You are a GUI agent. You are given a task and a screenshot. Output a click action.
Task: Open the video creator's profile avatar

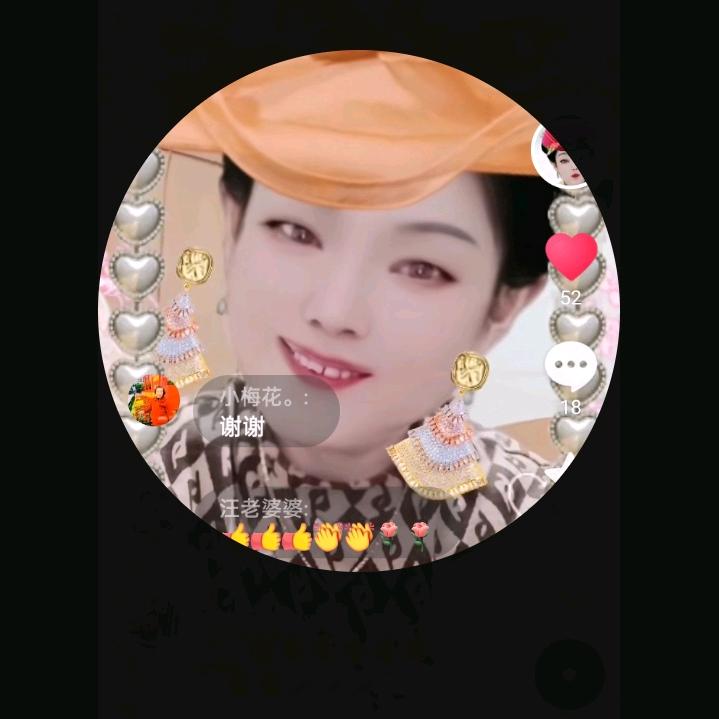[x=562, y=158]
